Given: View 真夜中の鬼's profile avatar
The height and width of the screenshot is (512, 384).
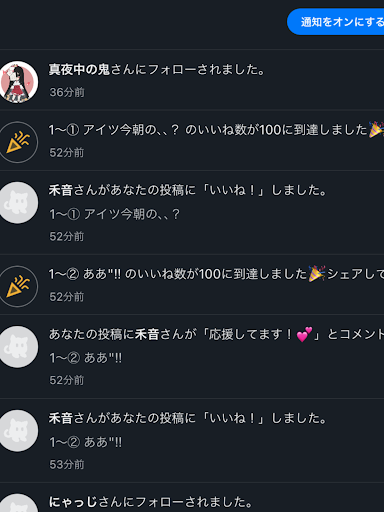Looking at the screenshot, I should tap(18, 82).
